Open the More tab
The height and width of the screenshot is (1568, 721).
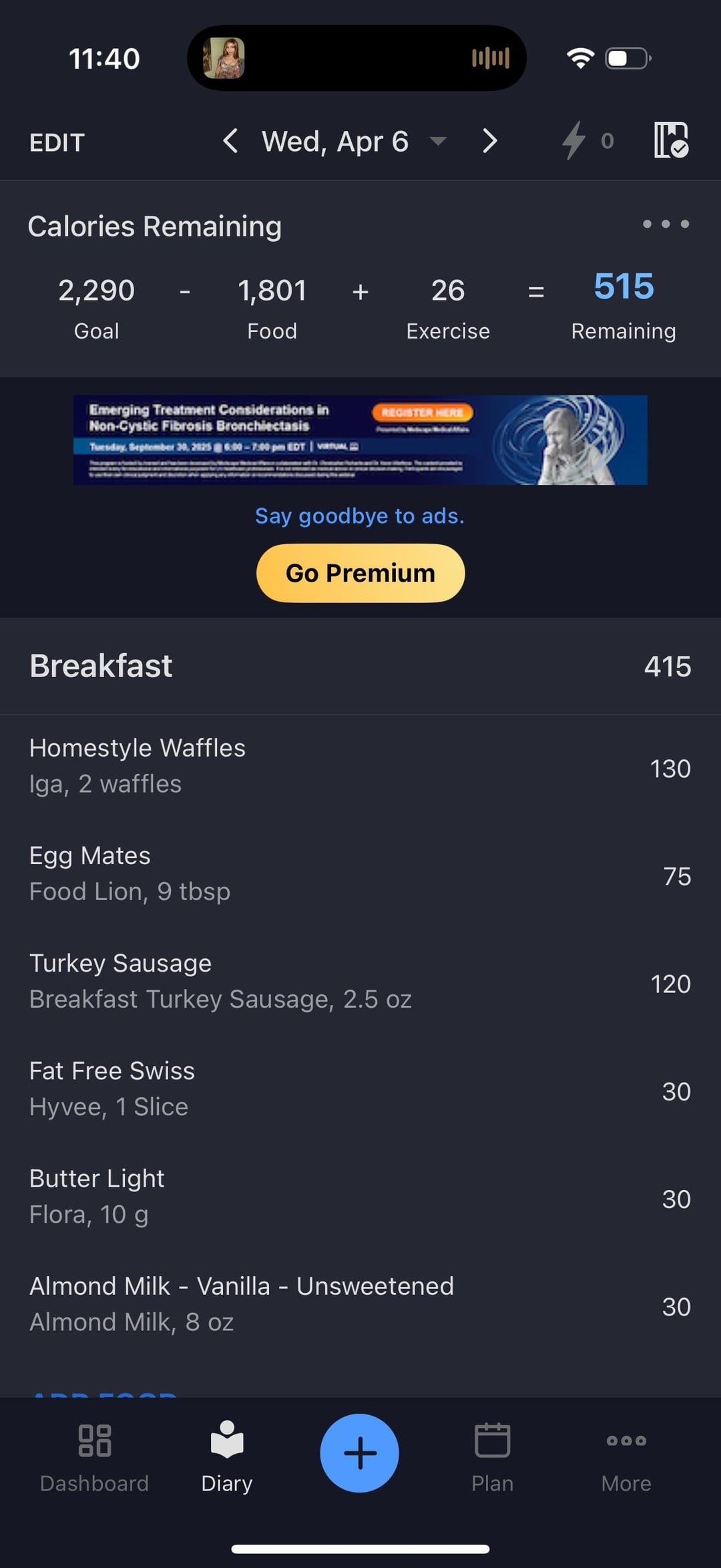click(626, 1456)
